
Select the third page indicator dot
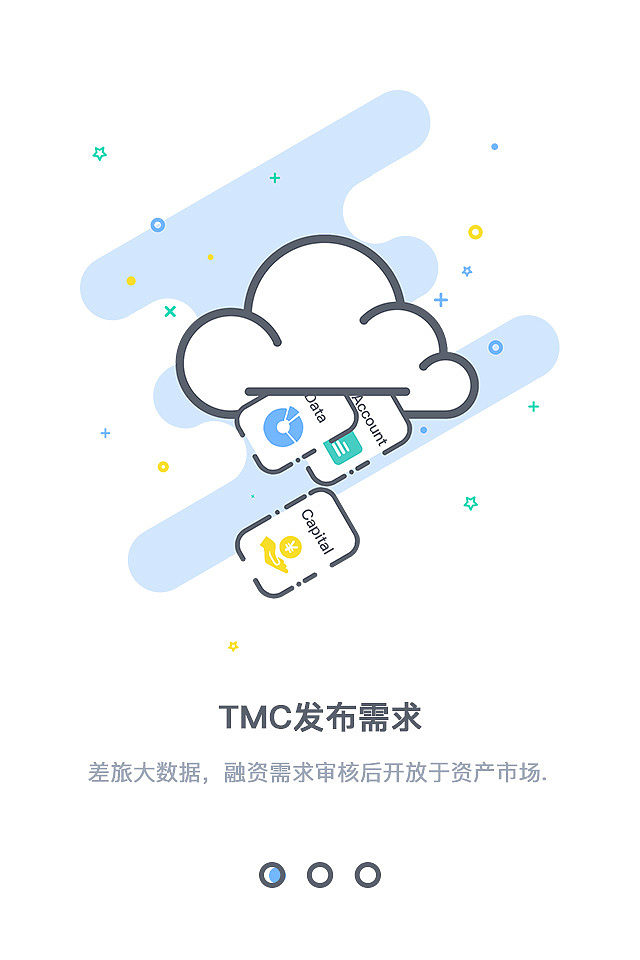tap(368, 875)
